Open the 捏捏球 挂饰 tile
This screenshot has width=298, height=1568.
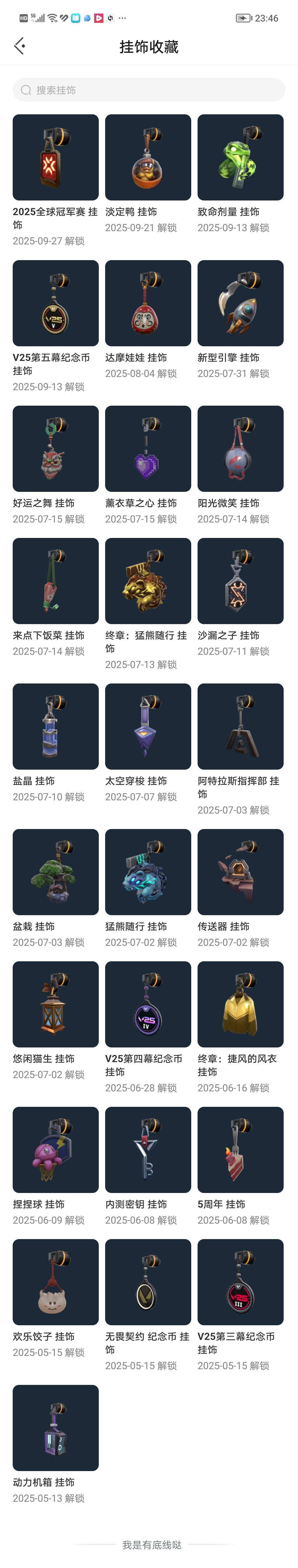click(x=55, y=1149)
